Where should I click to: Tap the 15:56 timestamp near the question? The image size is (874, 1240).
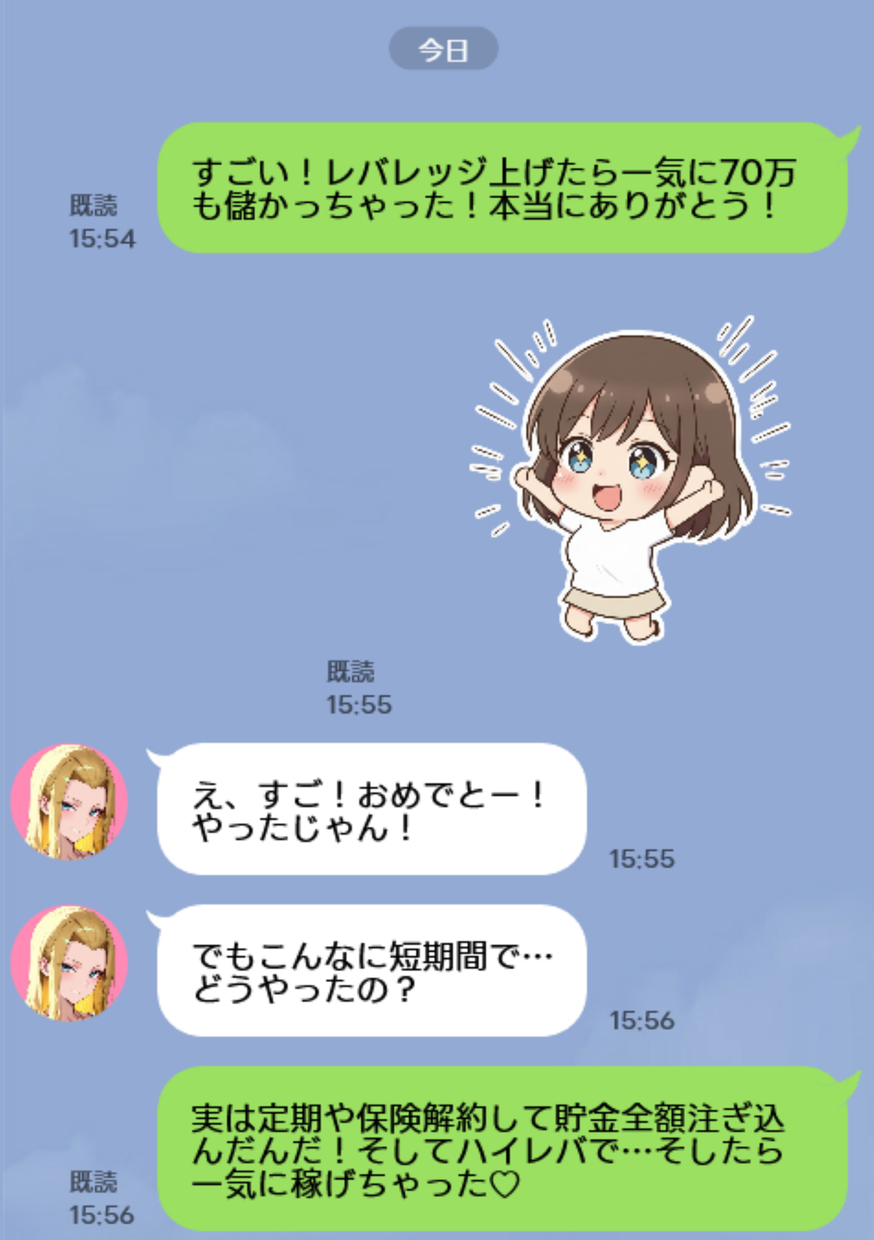click(640, 1017)
